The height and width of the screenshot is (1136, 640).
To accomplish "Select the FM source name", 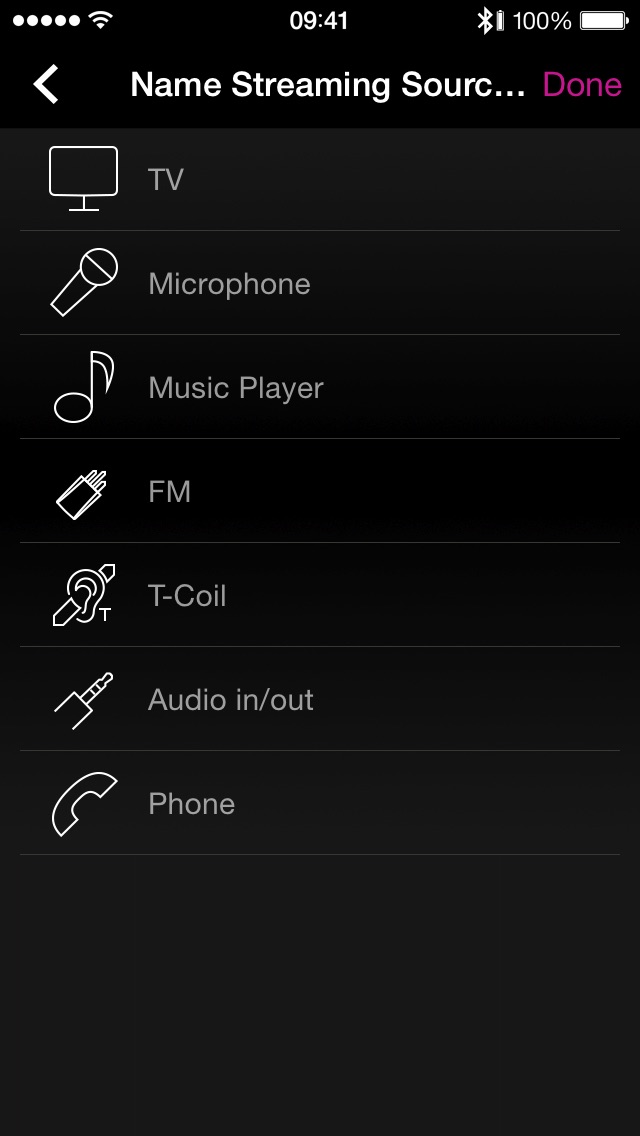I will tap(320, 491).
